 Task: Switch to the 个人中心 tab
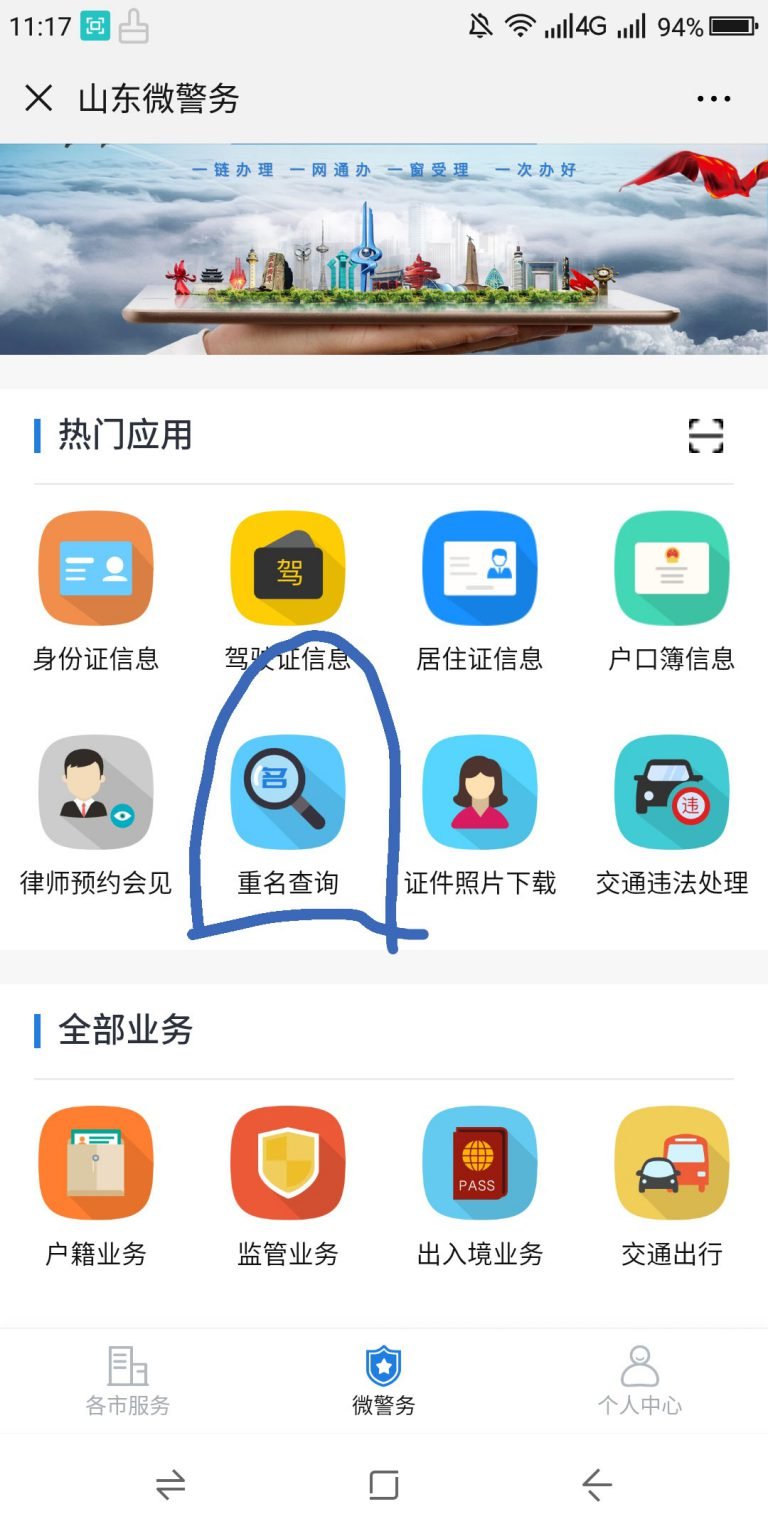point(640,1381)
